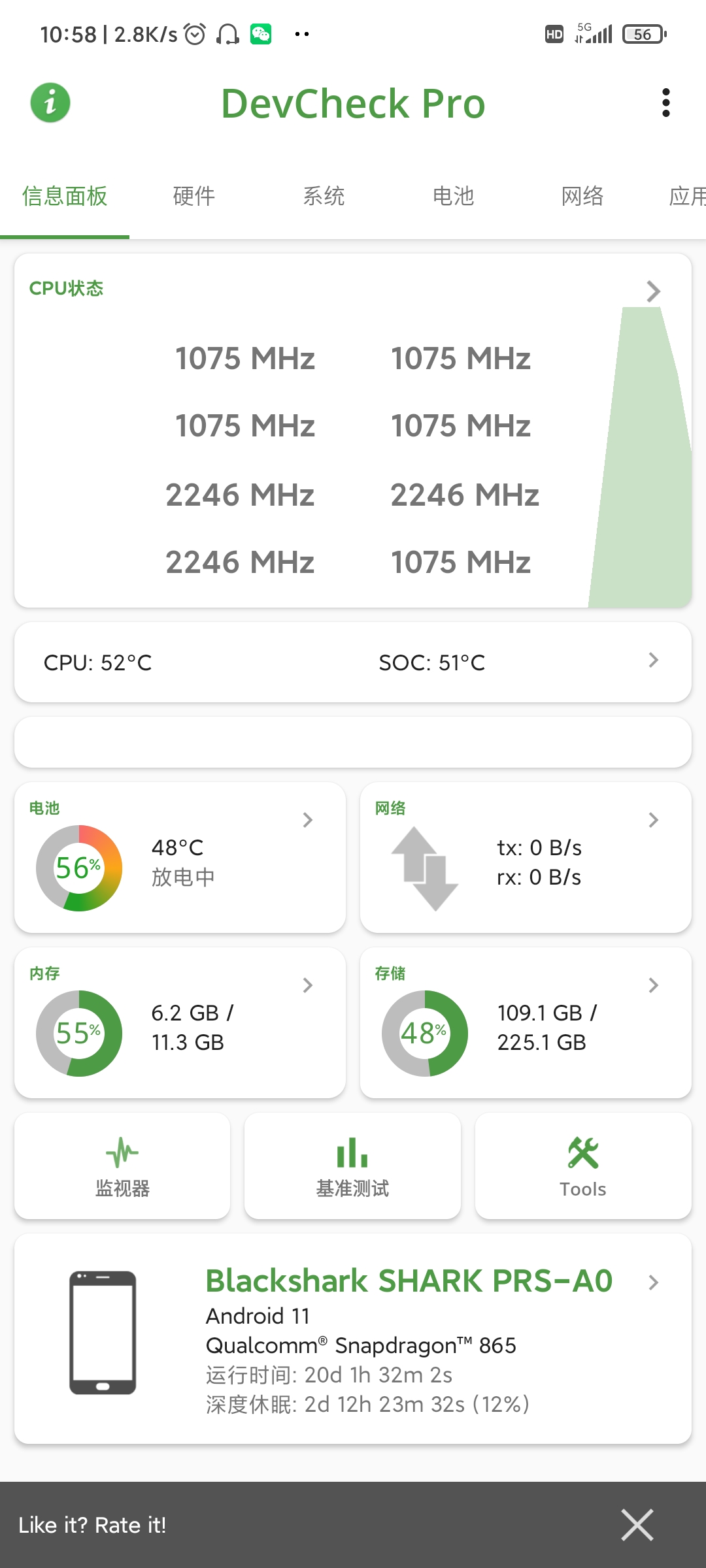Open the three-dot overflow menu
Screen dimensions: 706x1568
(665, 103)
